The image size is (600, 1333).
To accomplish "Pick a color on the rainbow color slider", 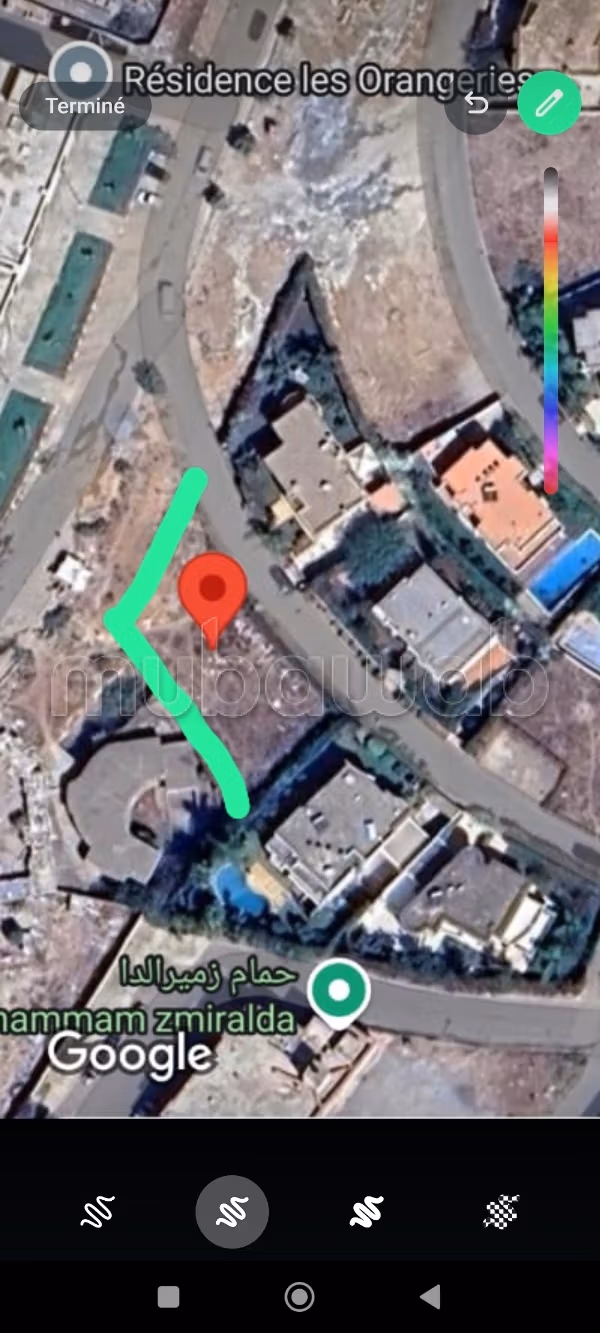I will click(x=551, y=330).
